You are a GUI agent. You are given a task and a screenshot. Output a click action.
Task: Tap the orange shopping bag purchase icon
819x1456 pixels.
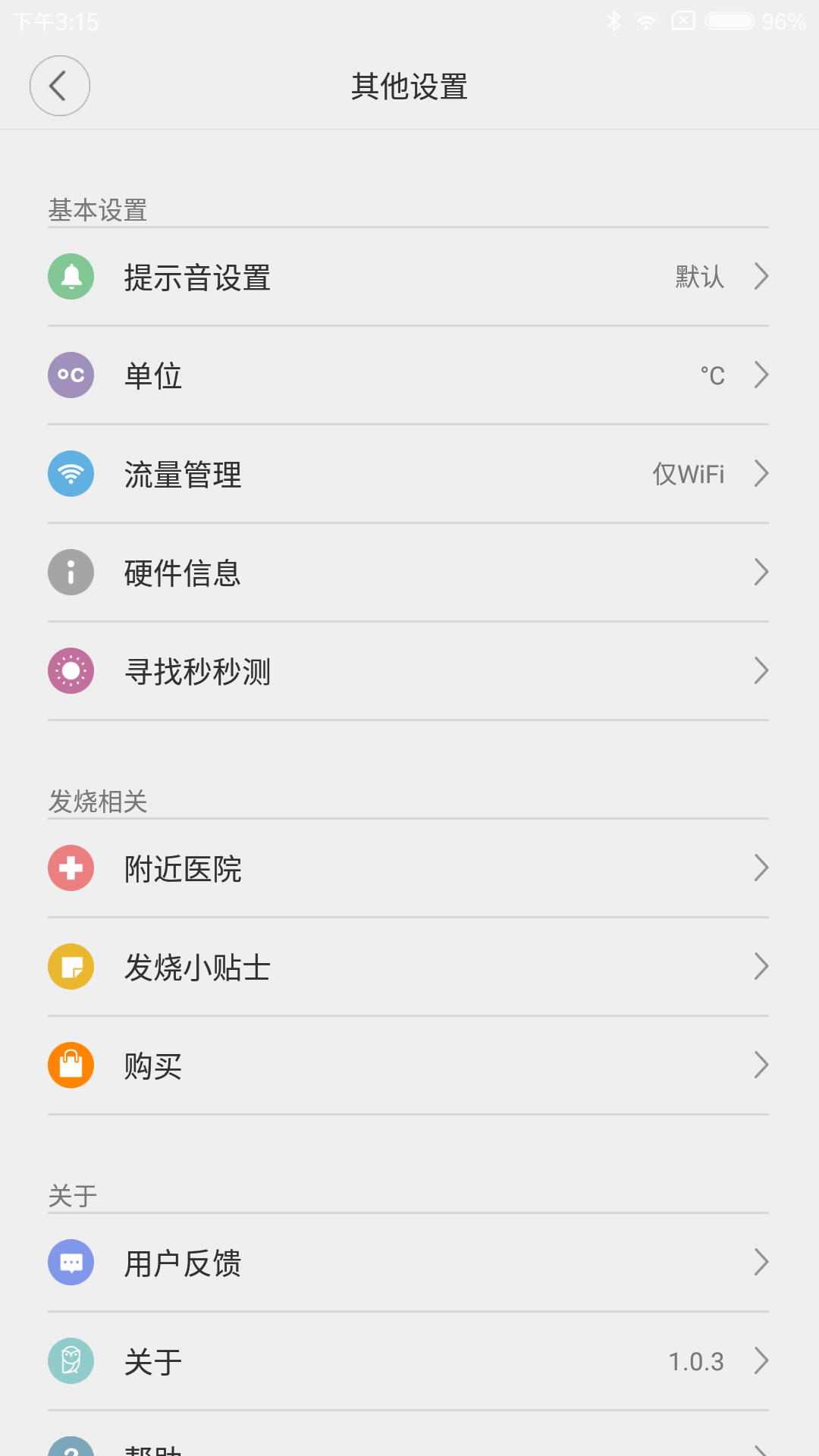[71, 1065]
